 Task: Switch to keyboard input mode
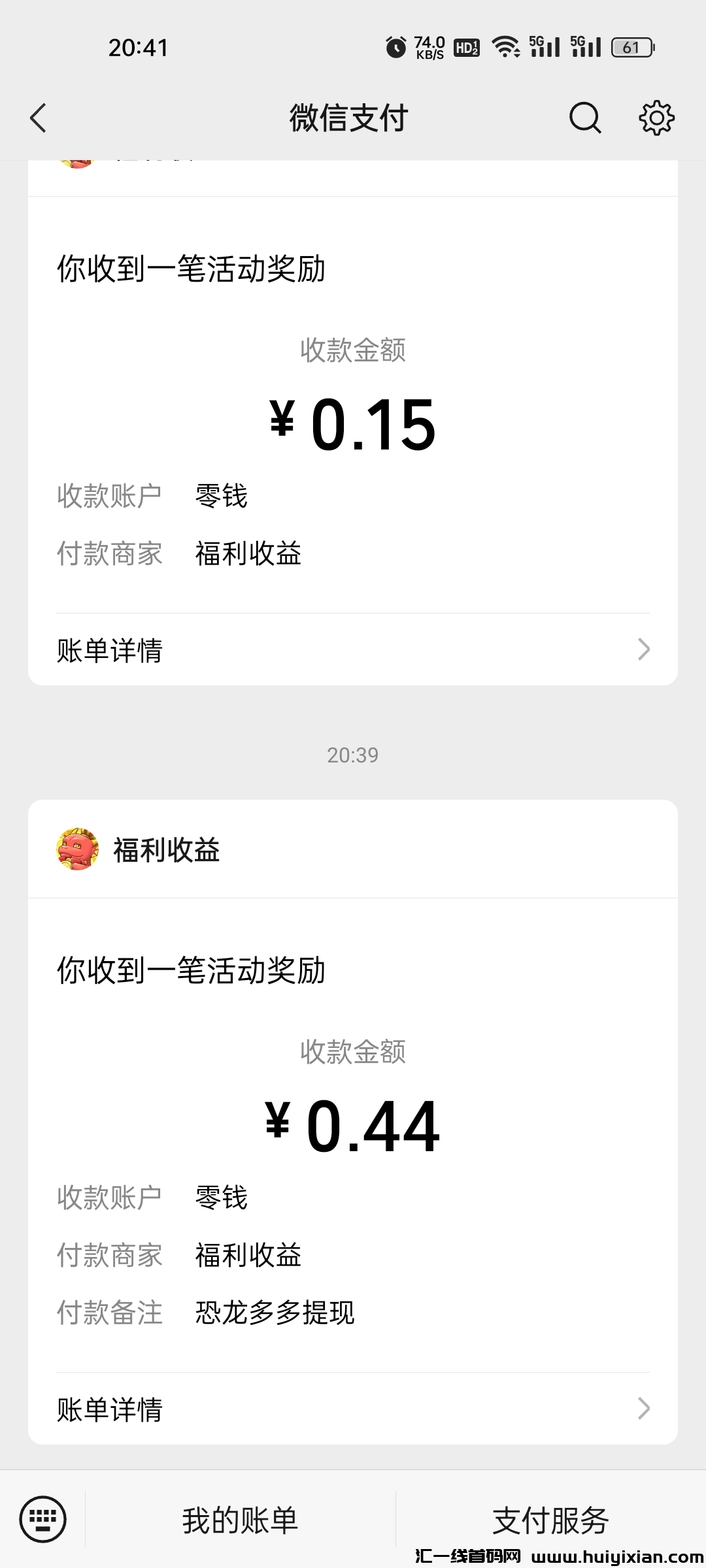click(43, 1519)
